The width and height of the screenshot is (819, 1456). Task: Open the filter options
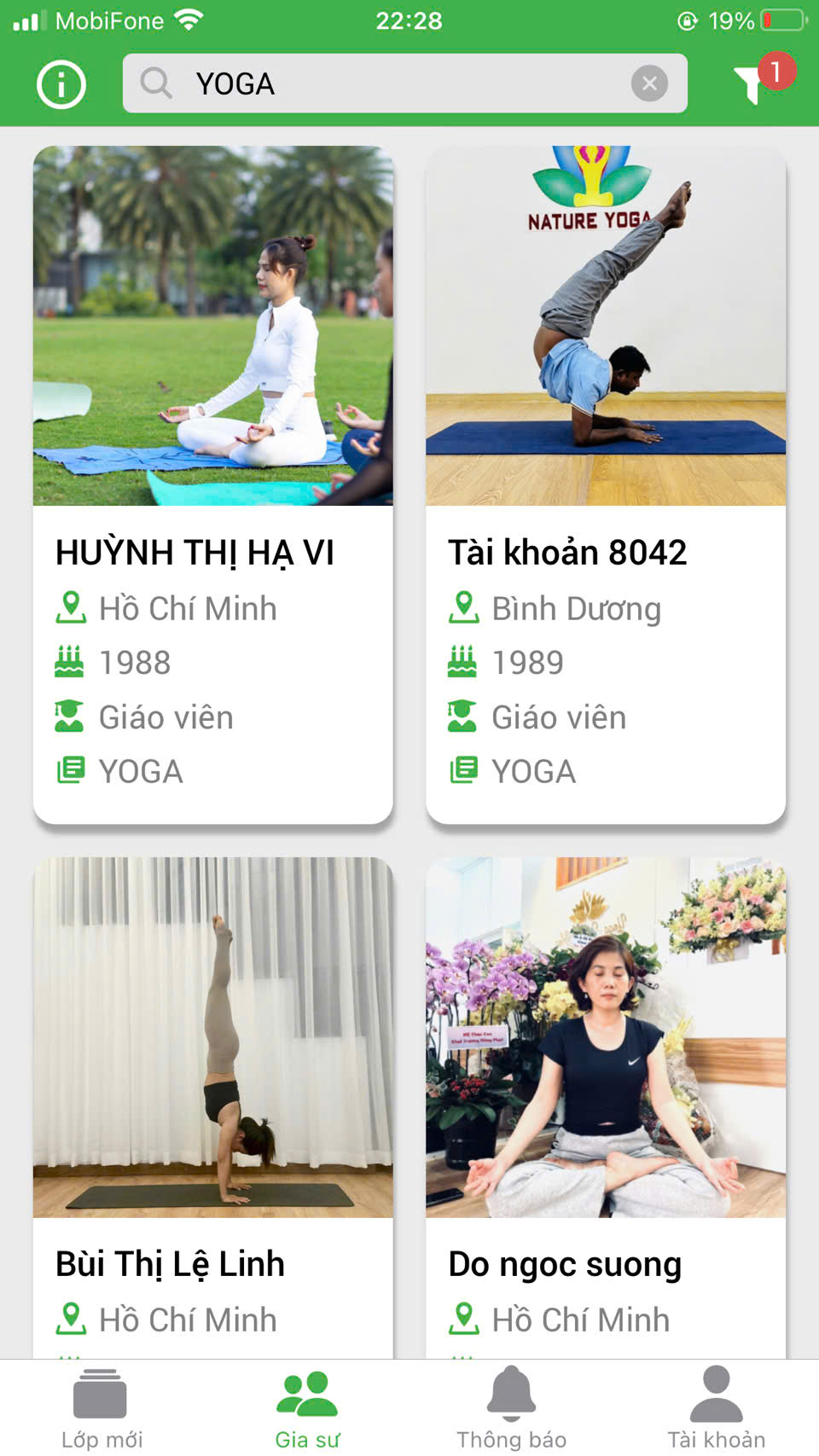754,84
